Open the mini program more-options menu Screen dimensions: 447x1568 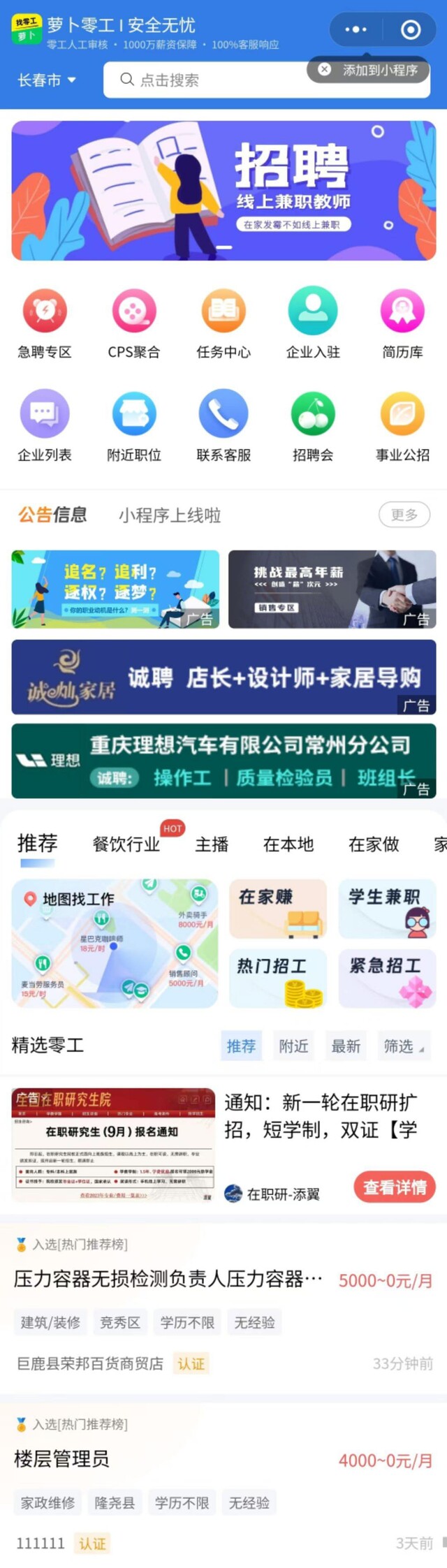click(356, 29)
